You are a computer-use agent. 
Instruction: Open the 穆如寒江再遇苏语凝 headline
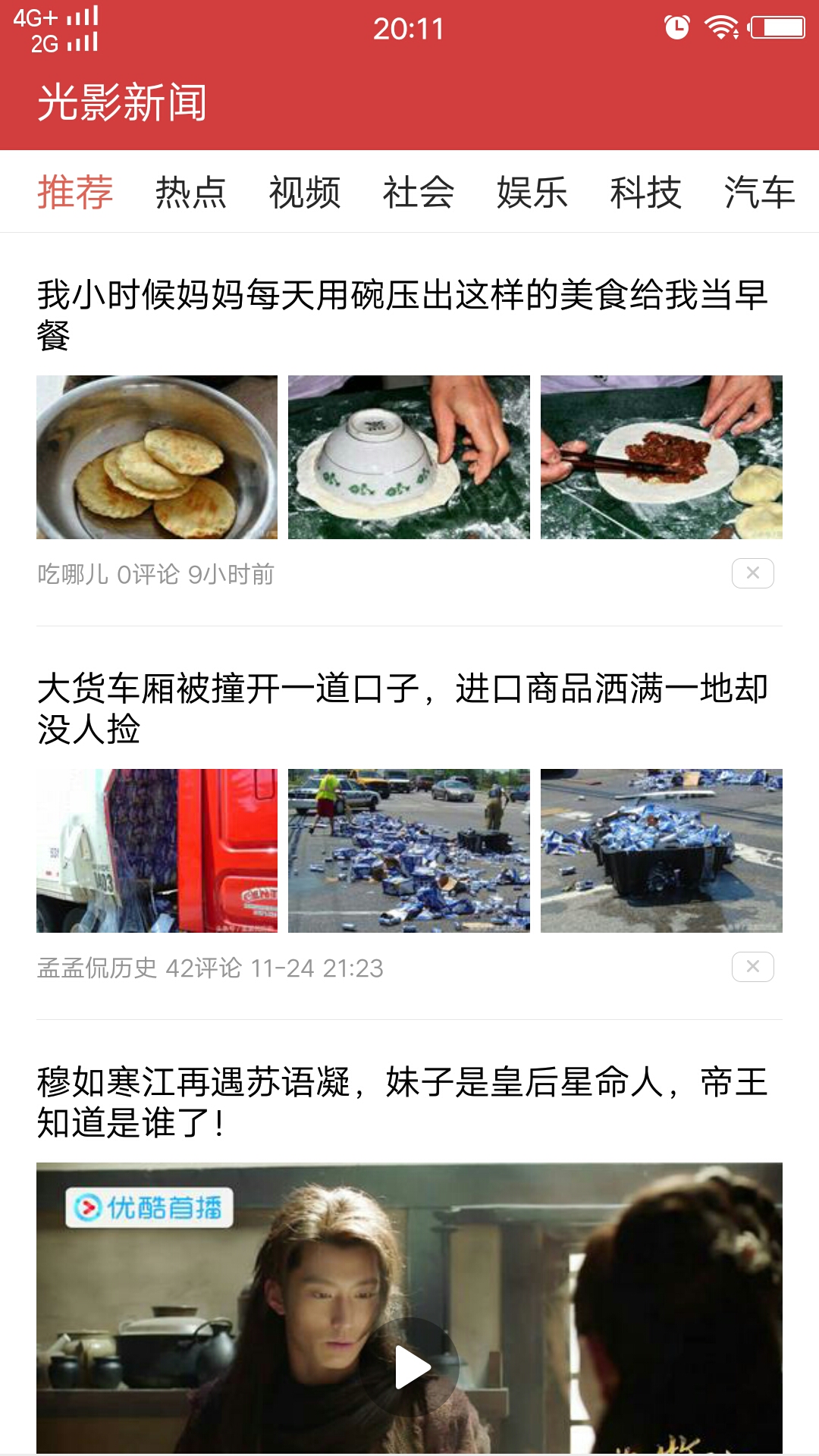pos(402,1102)
